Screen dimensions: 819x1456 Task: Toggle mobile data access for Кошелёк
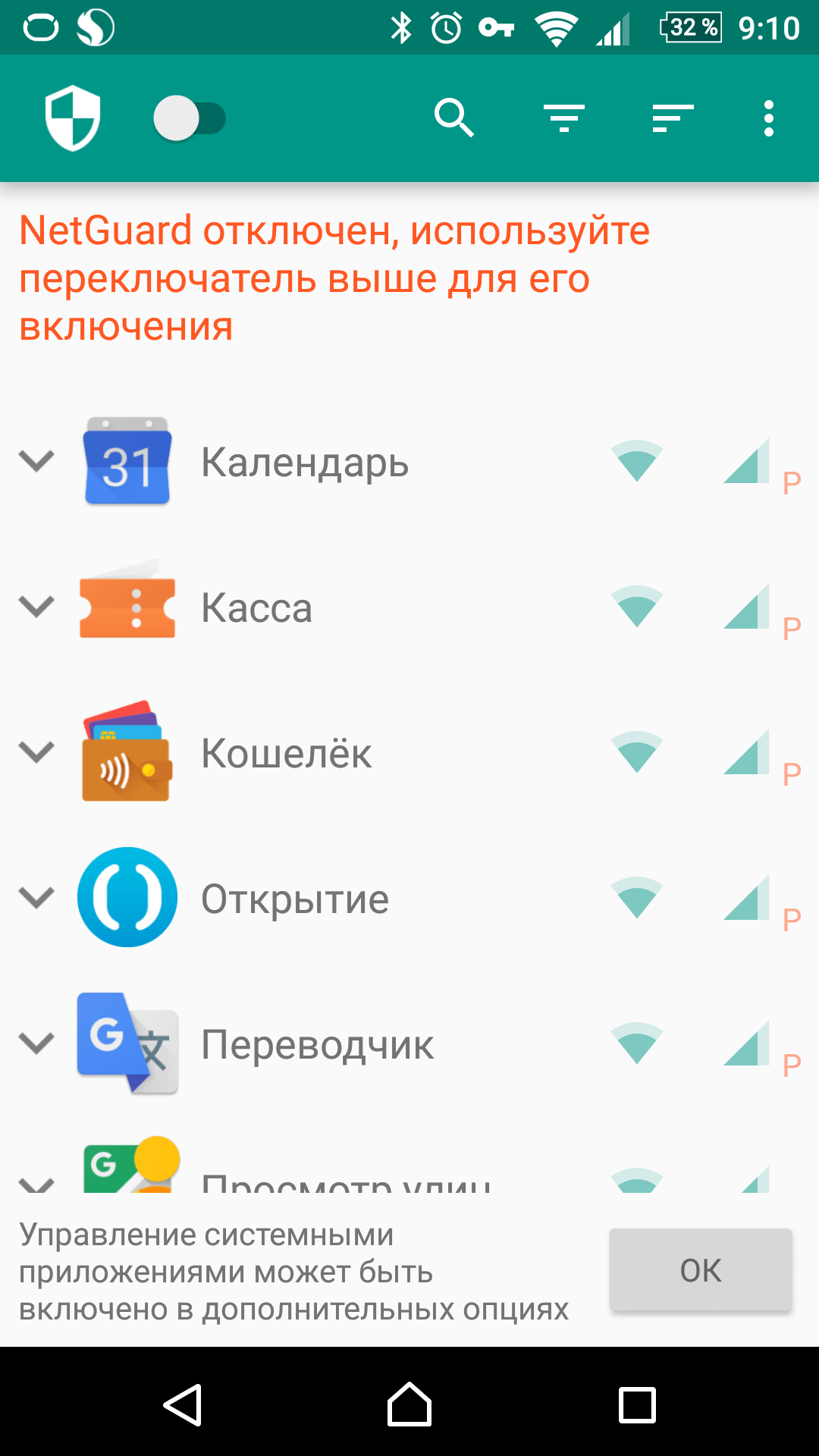point(747,752)
